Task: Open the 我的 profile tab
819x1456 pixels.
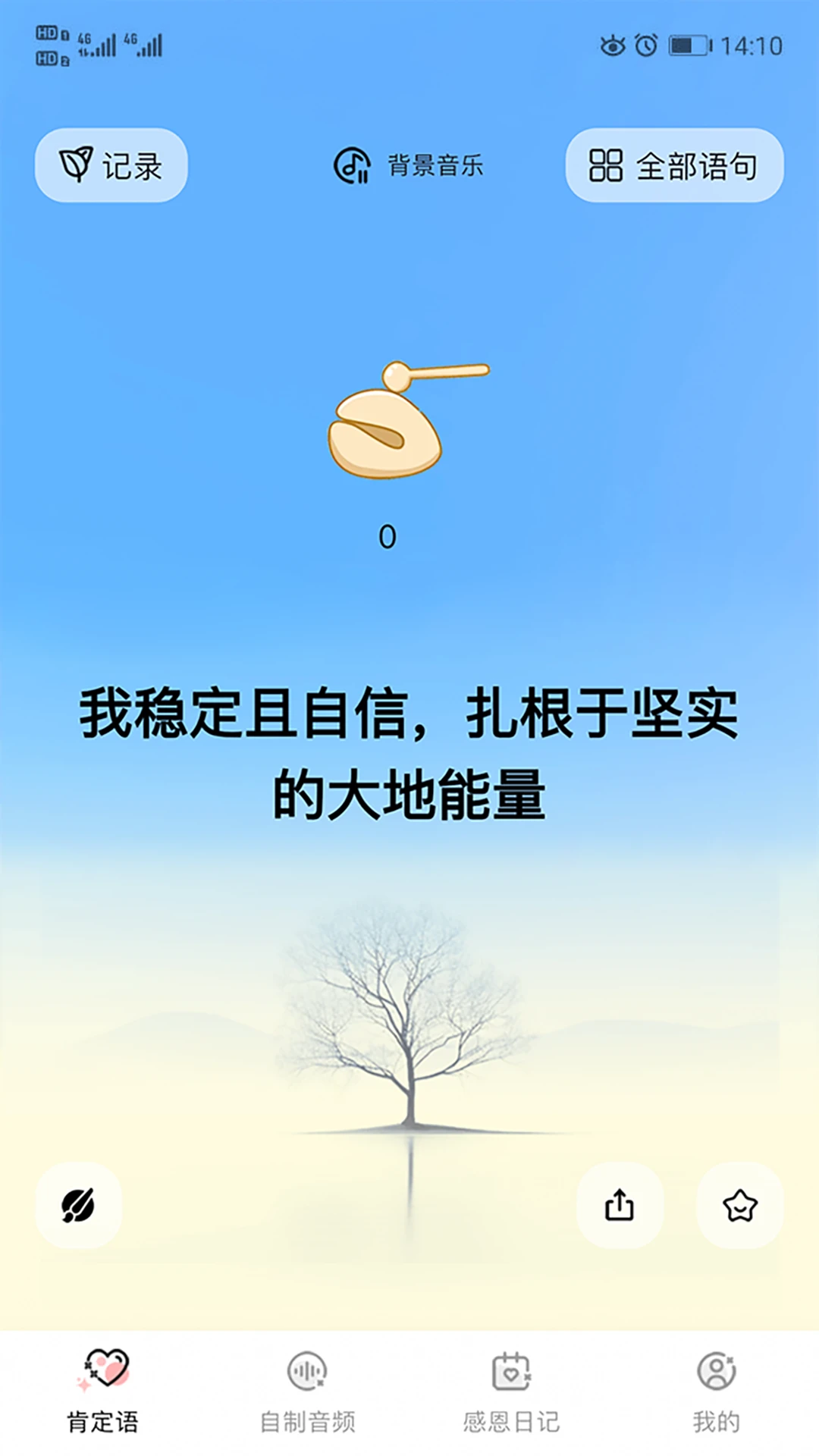Action: point(716,1390)
